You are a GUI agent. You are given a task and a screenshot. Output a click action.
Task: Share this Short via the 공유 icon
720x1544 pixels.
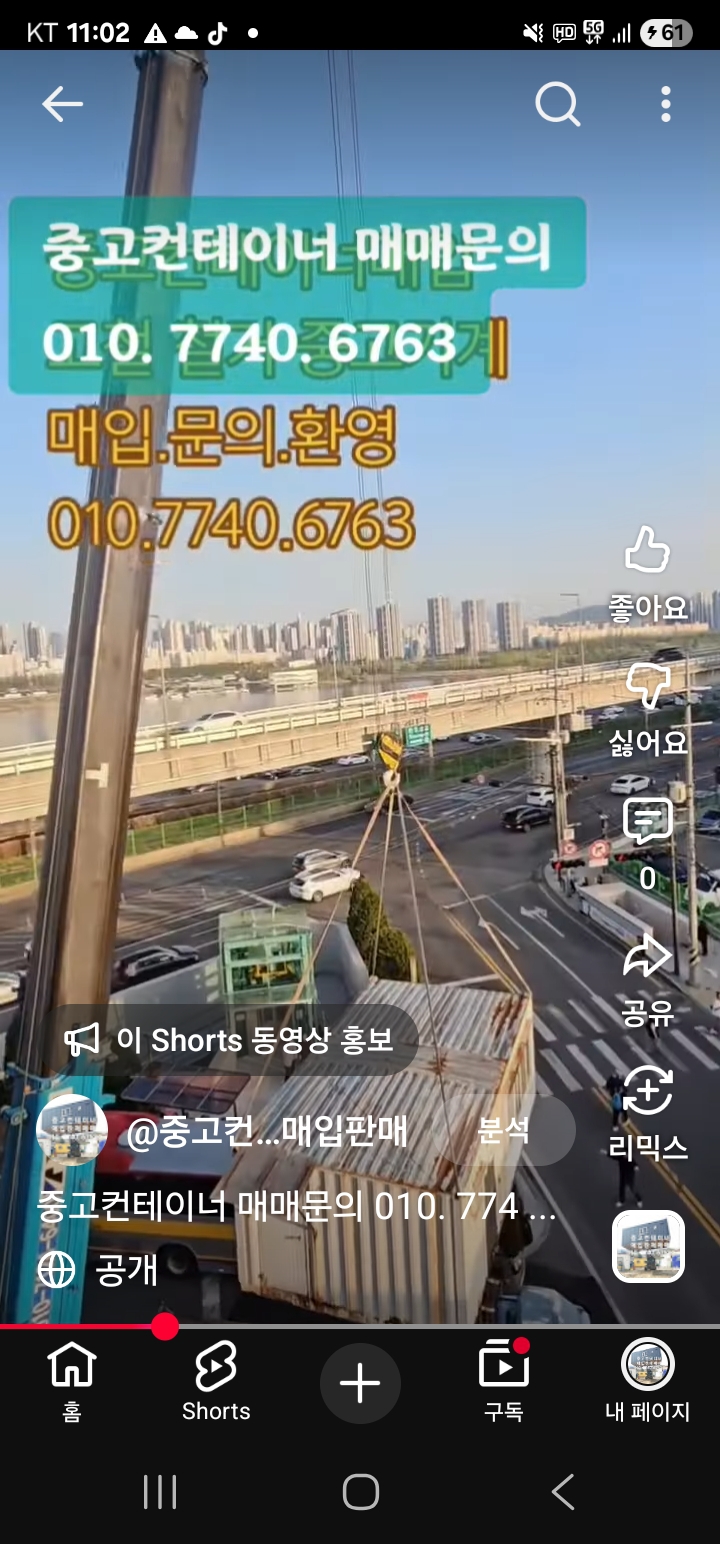coord(649,961)
